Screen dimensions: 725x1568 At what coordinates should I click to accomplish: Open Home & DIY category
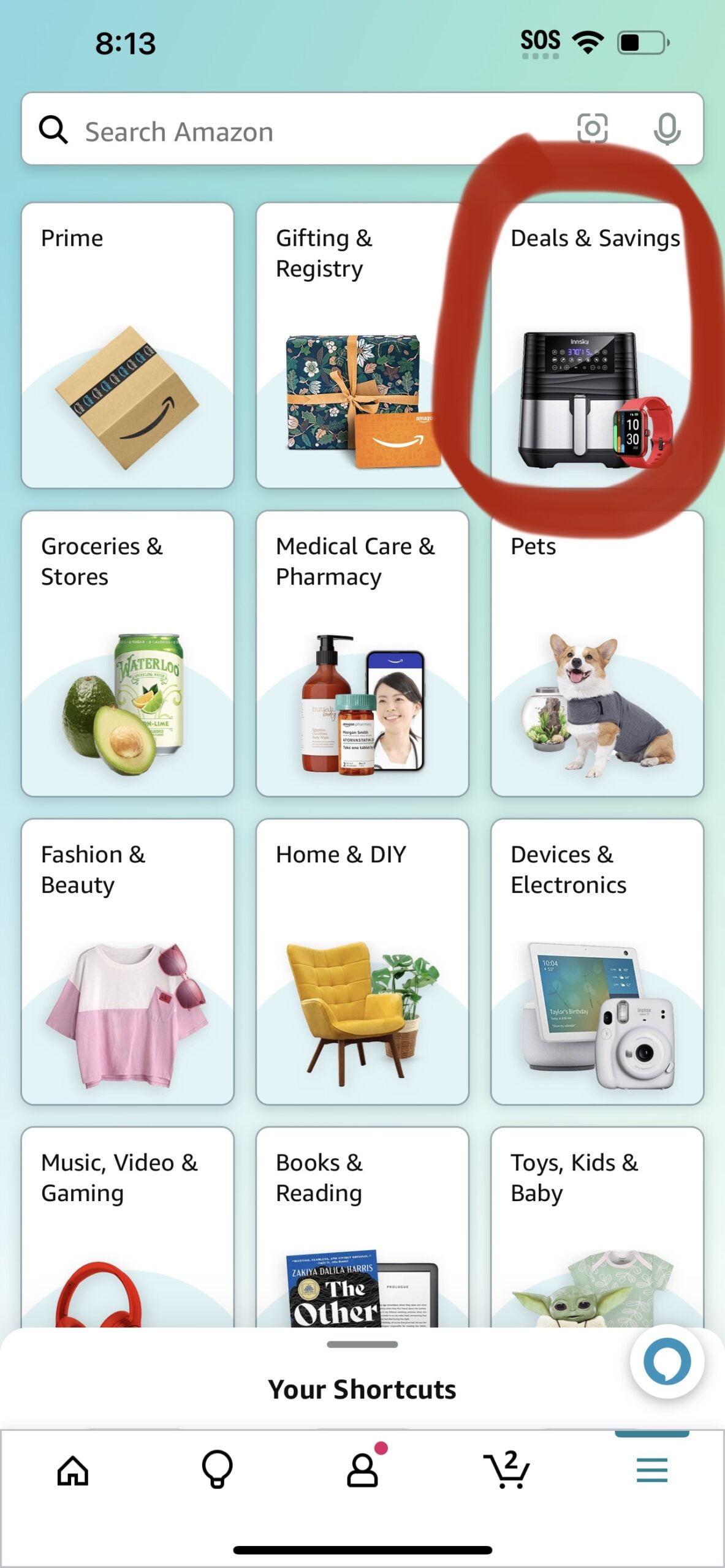[362, 961]
